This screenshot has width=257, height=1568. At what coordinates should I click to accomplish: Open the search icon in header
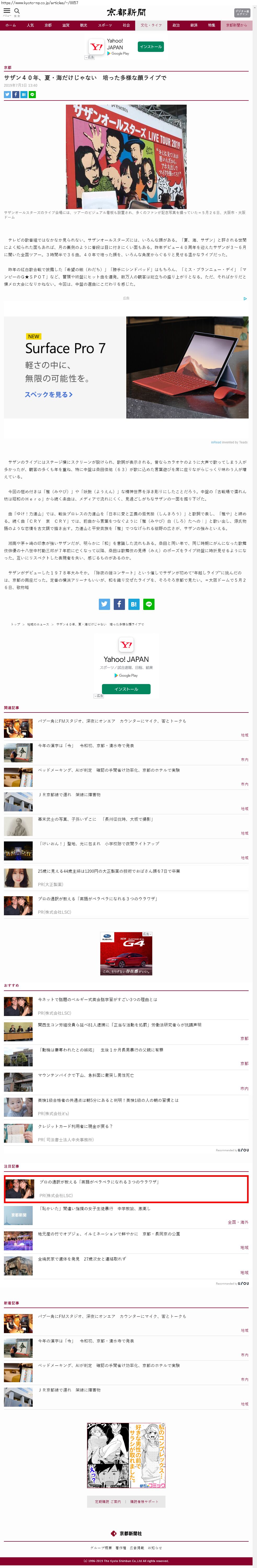point(17,11)
